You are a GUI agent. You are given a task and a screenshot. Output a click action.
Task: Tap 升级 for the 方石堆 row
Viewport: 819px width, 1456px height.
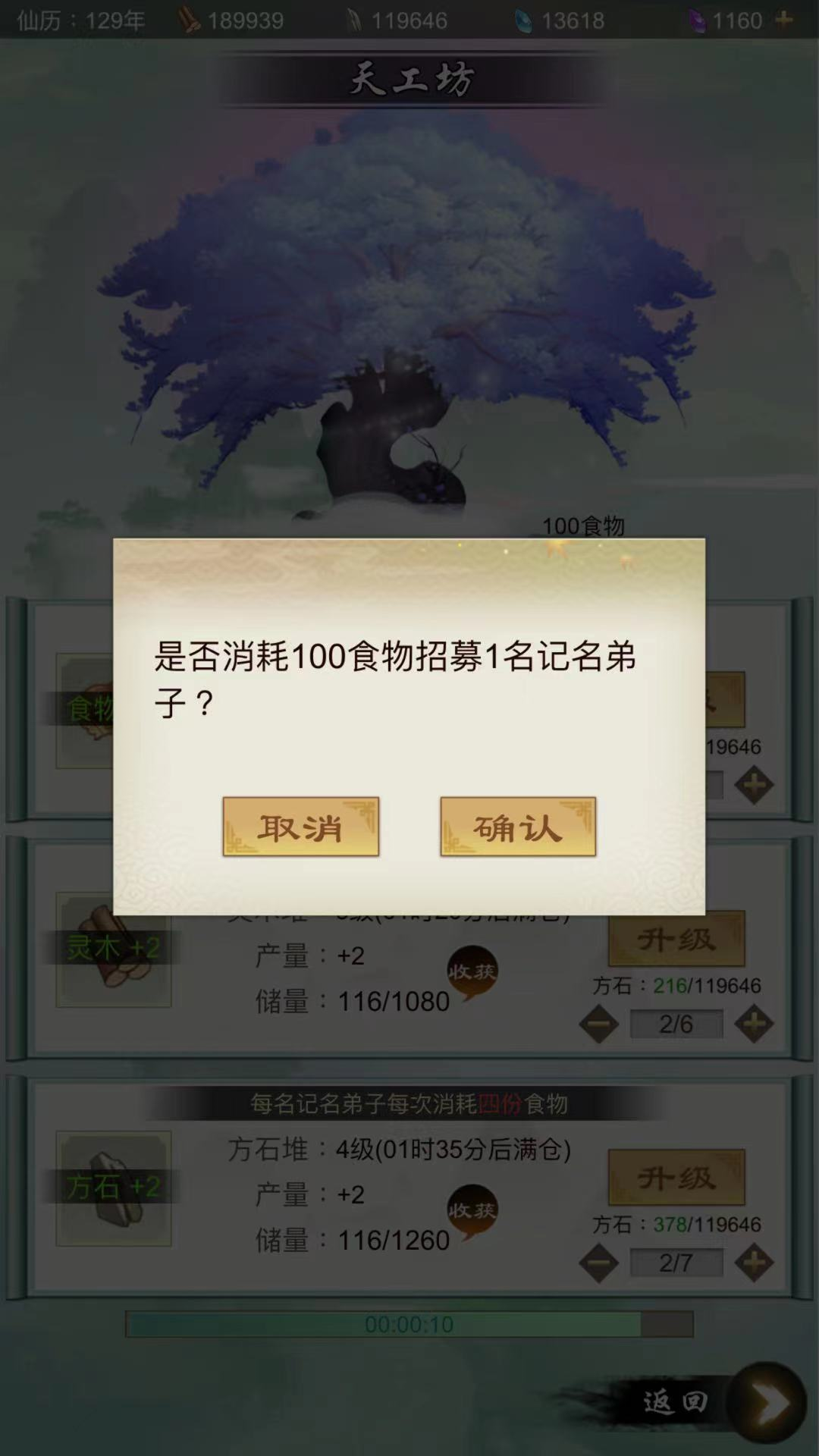click(x=676, y=1178)
